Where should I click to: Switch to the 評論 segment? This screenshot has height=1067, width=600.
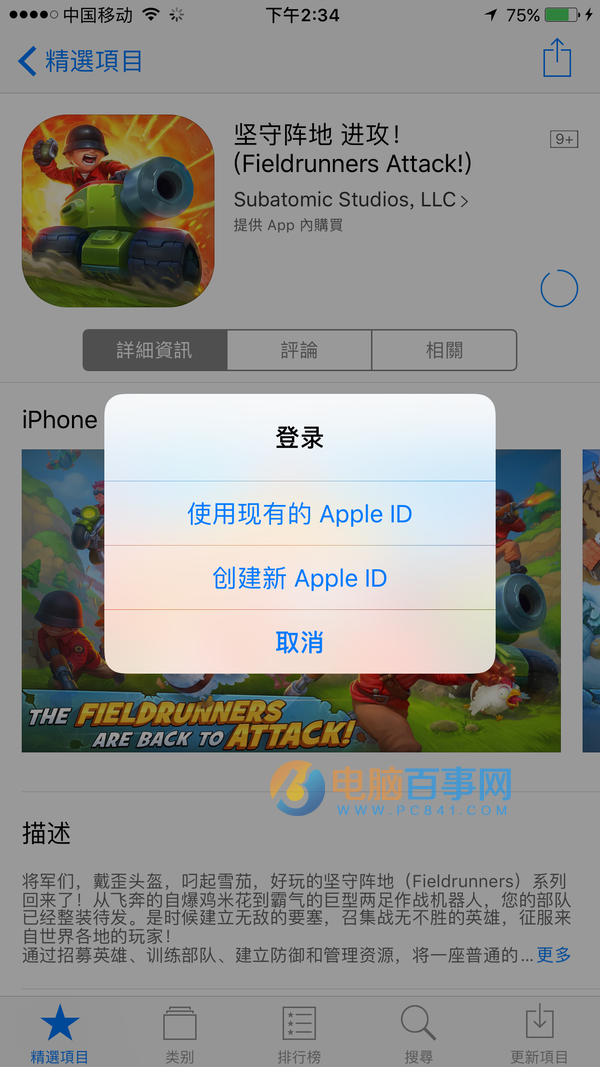[x=299, y=350]
